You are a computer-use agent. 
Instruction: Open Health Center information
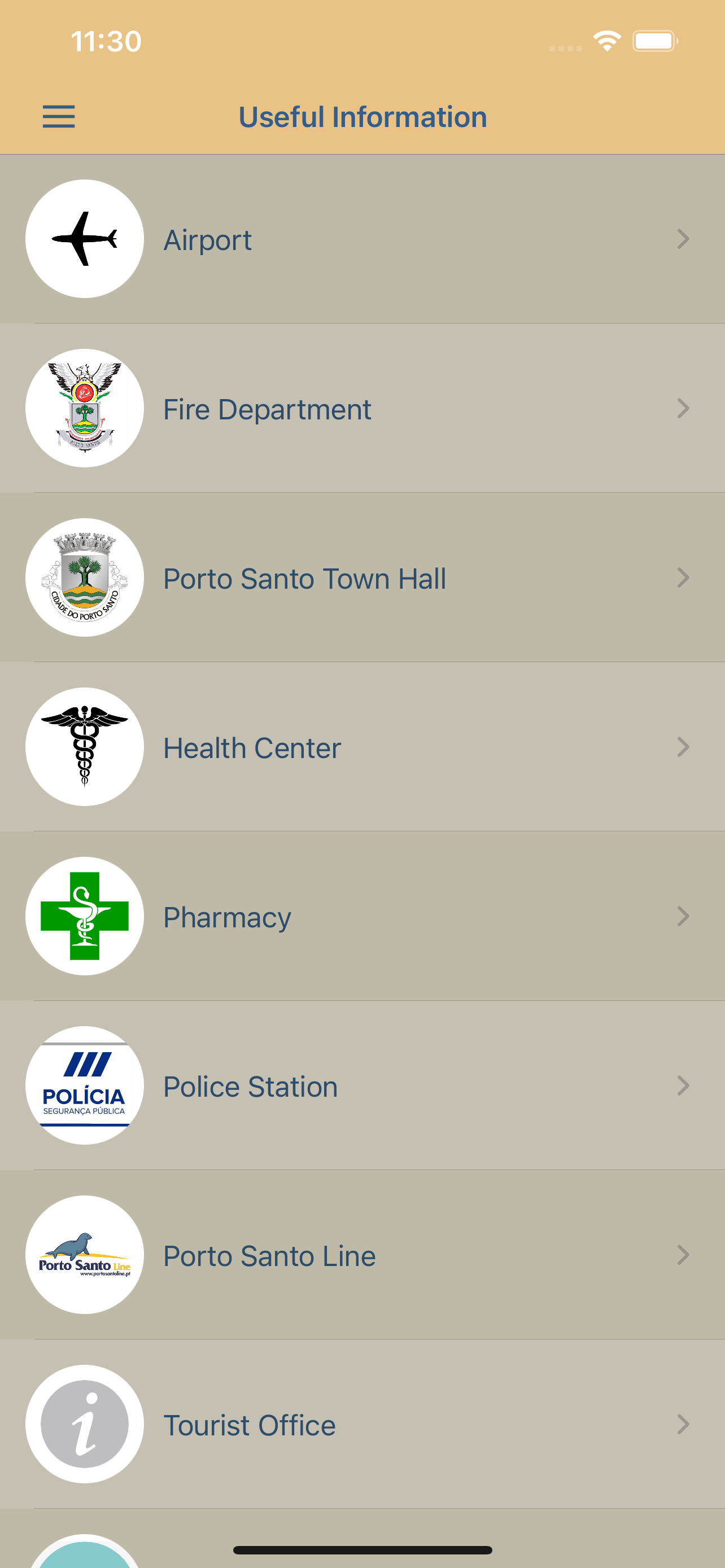(x=363, y=746)
